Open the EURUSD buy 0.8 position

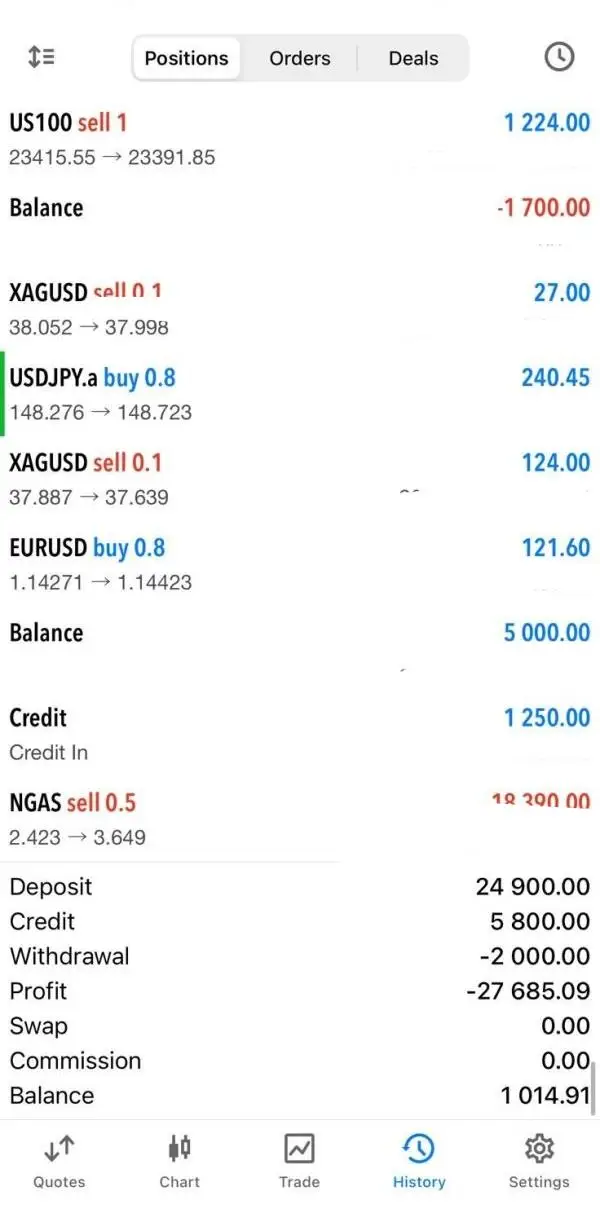[x=300, y=564]
